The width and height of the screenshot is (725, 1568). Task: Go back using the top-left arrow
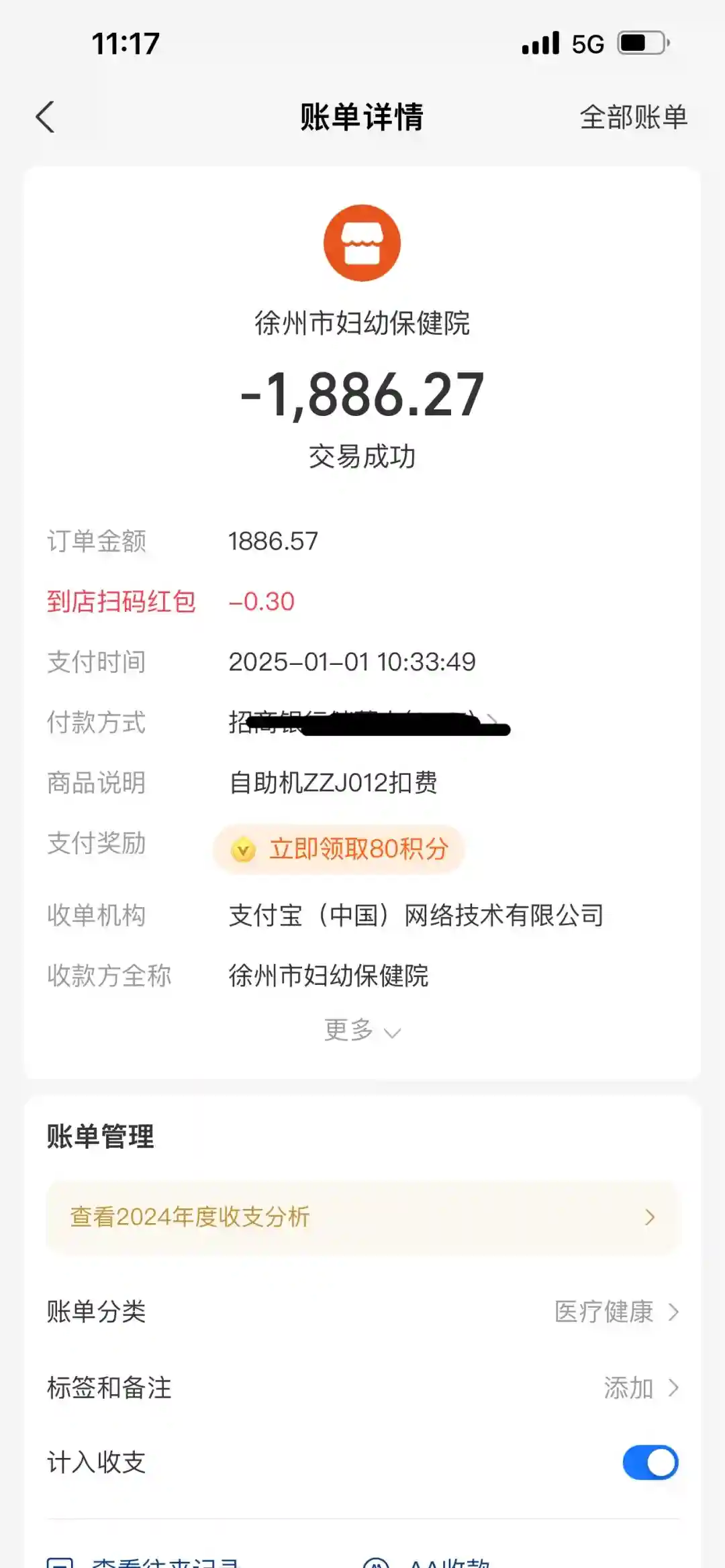pyautogui.click(x=45, y=117)
